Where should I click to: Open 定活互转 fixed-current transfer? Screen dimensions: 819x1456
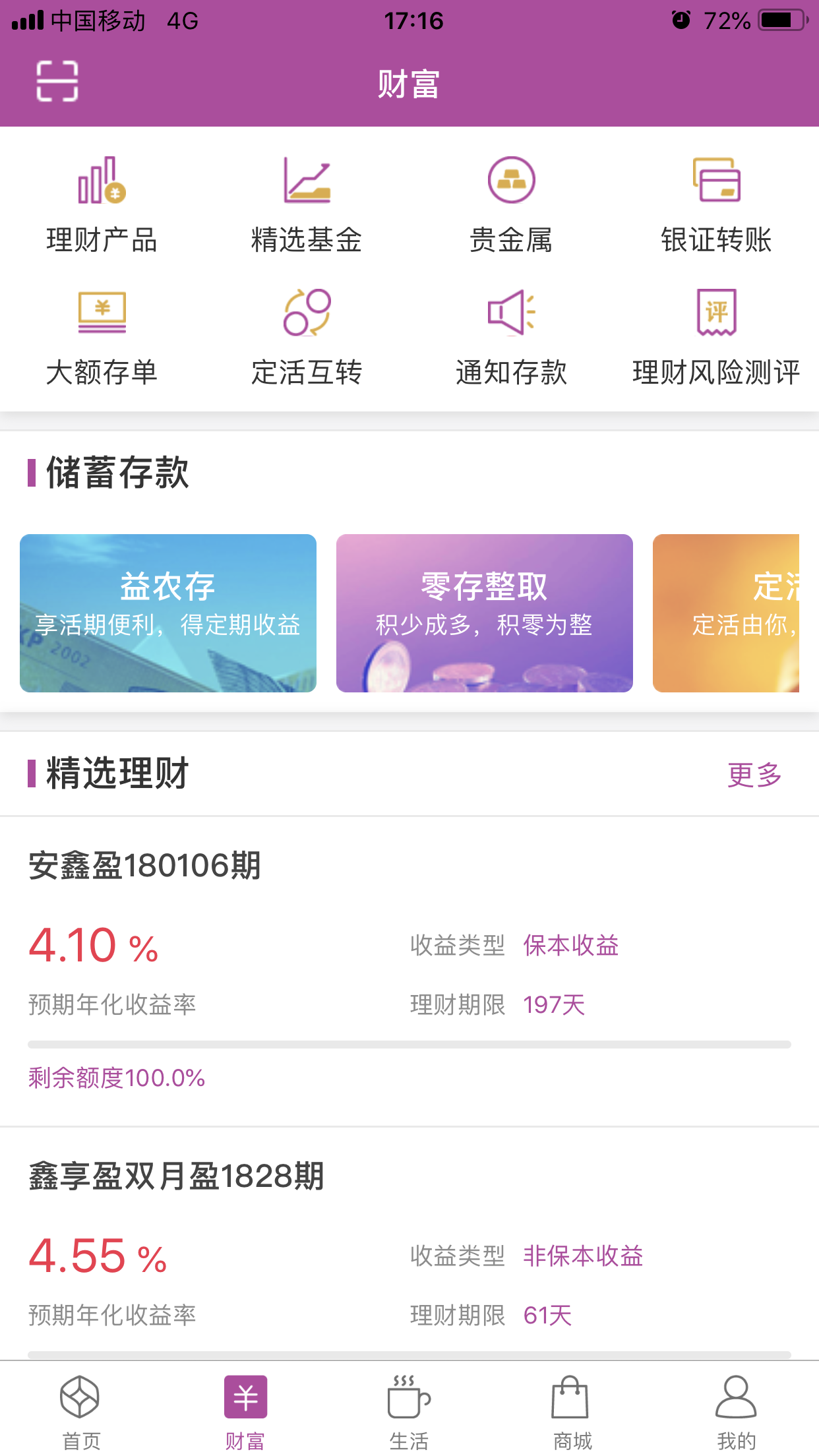point(307,338)
